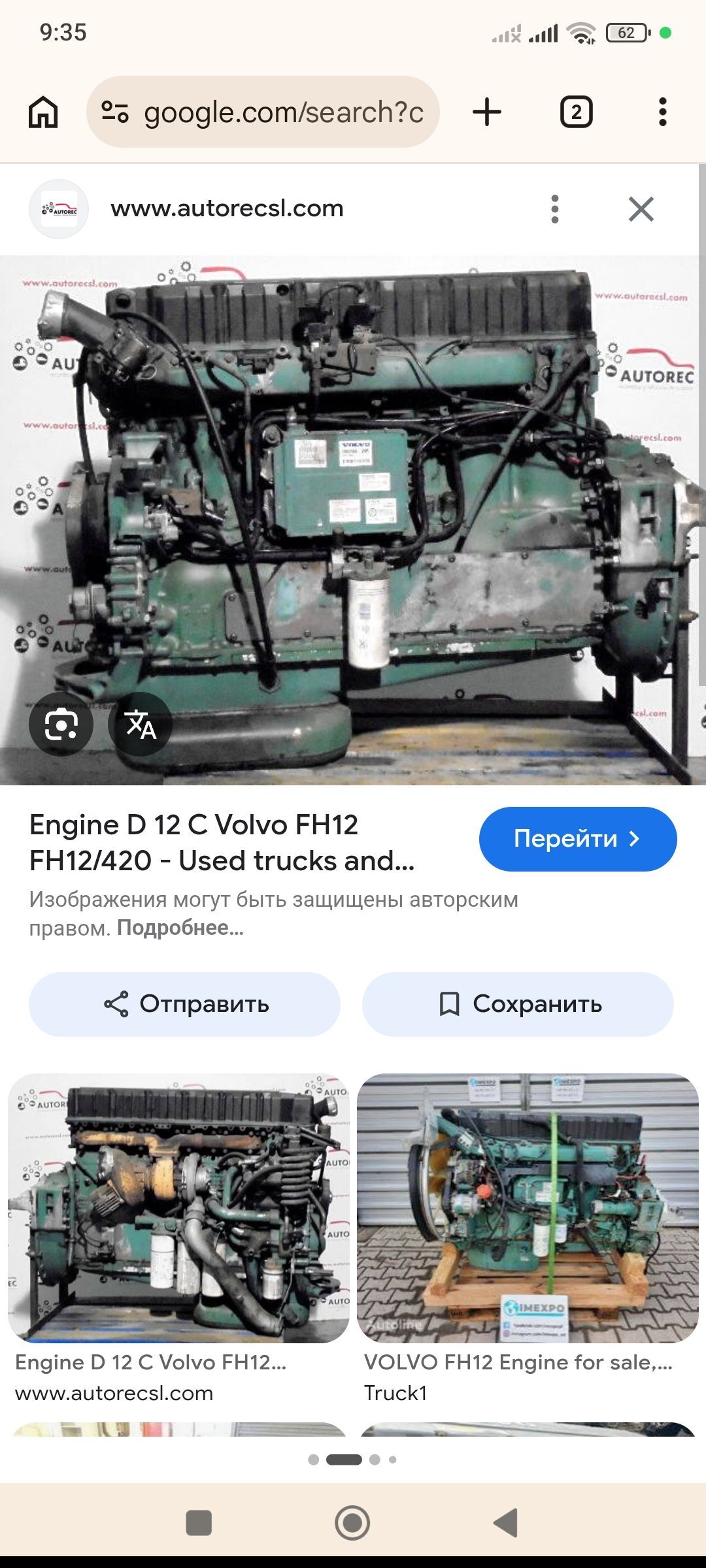Screen dimensions: 706x1568
Task: Close the image preview
Action: coord(641,209)
